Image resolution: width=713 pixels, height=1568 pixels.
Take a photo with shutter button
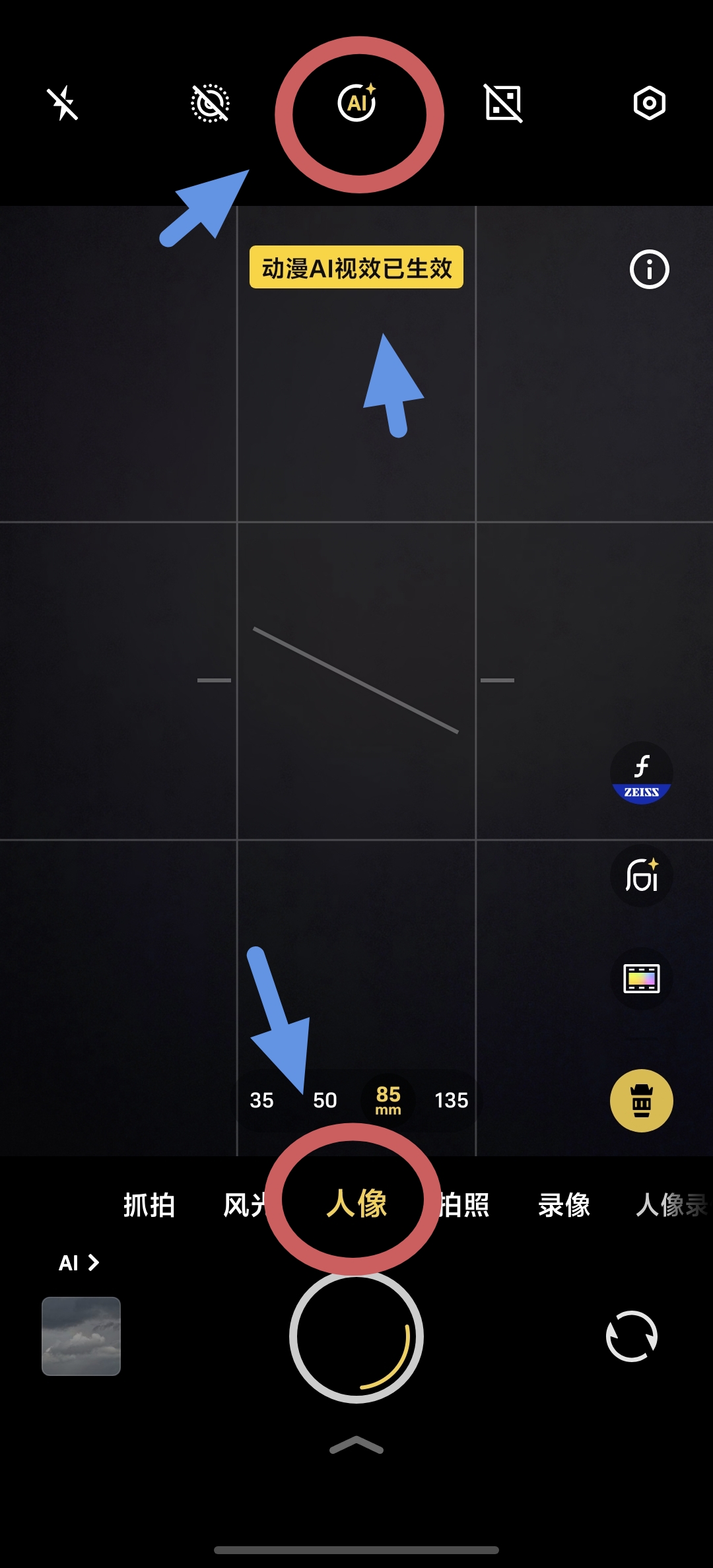(x=356, y=1337)
